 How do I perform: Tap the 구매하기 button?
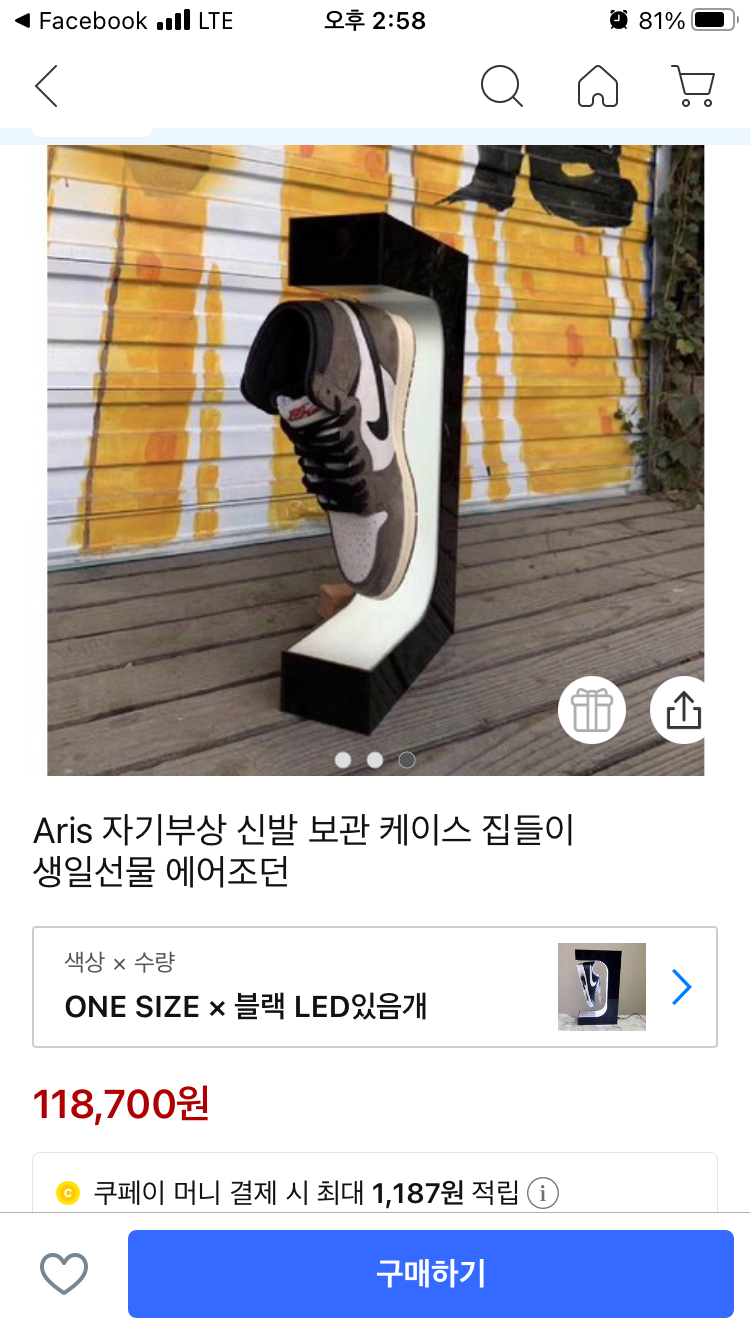pyautogui.click(x=430, y=1273)
